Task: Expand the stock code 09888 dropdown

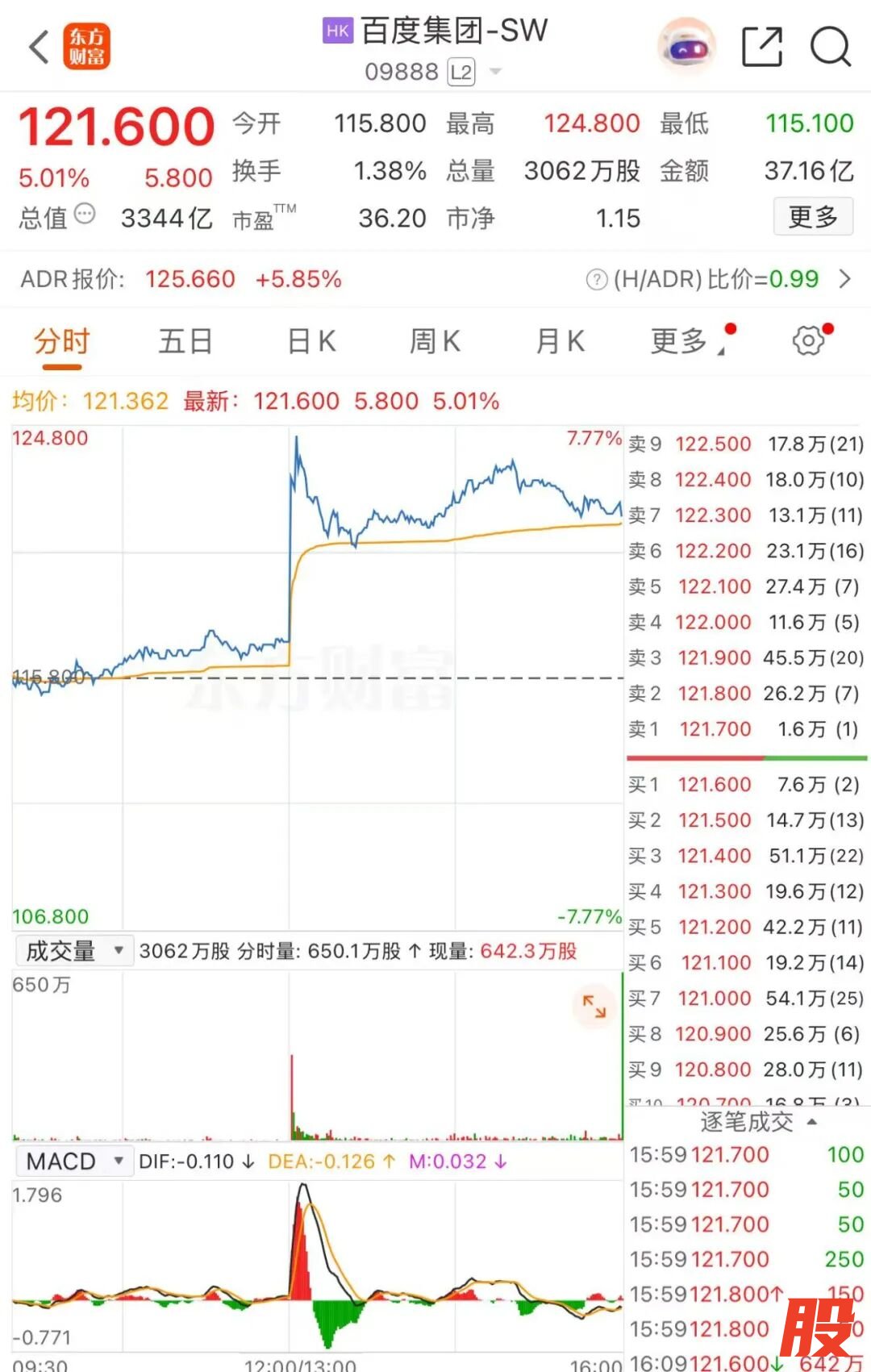Action: (495, 72)
